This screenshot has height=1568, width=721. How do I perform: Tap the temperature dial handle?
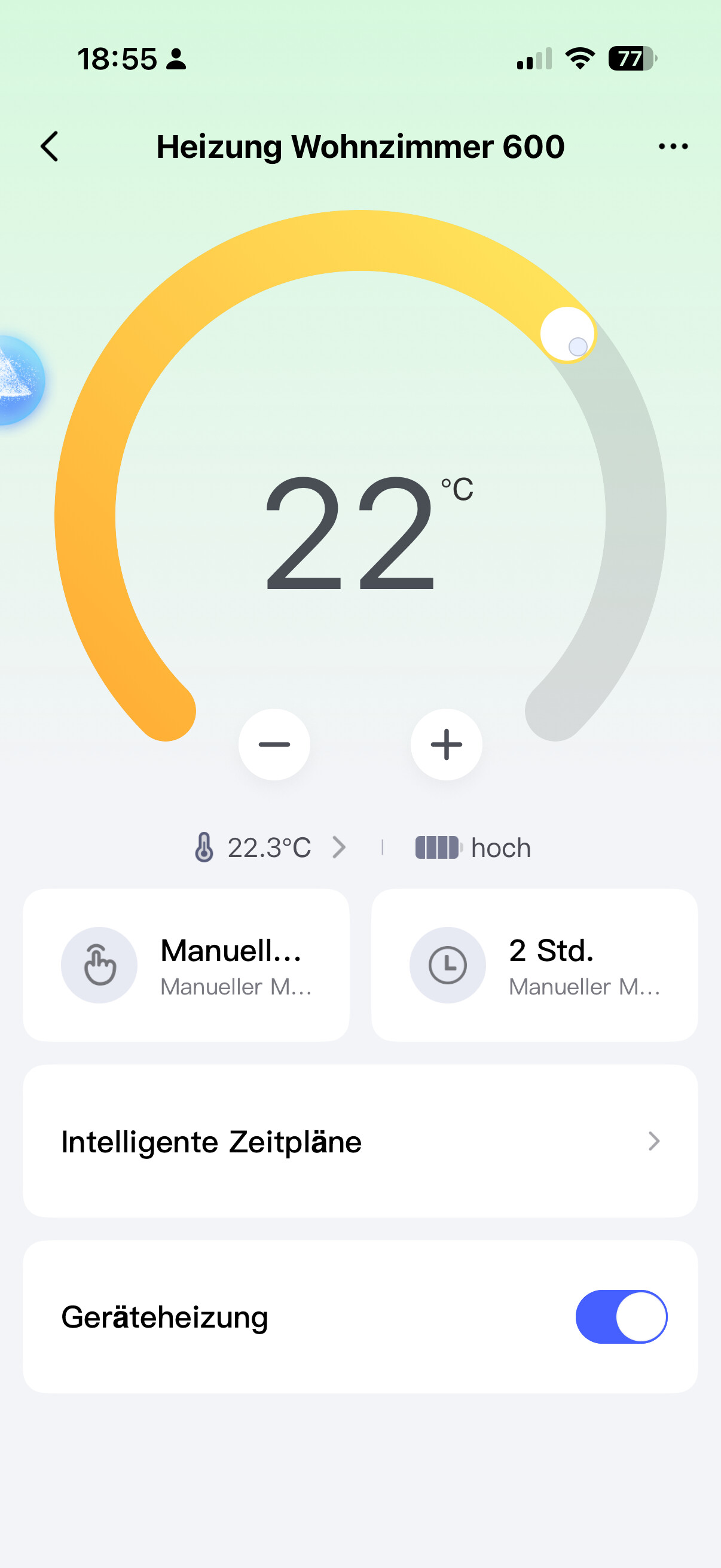pos(567,334)
